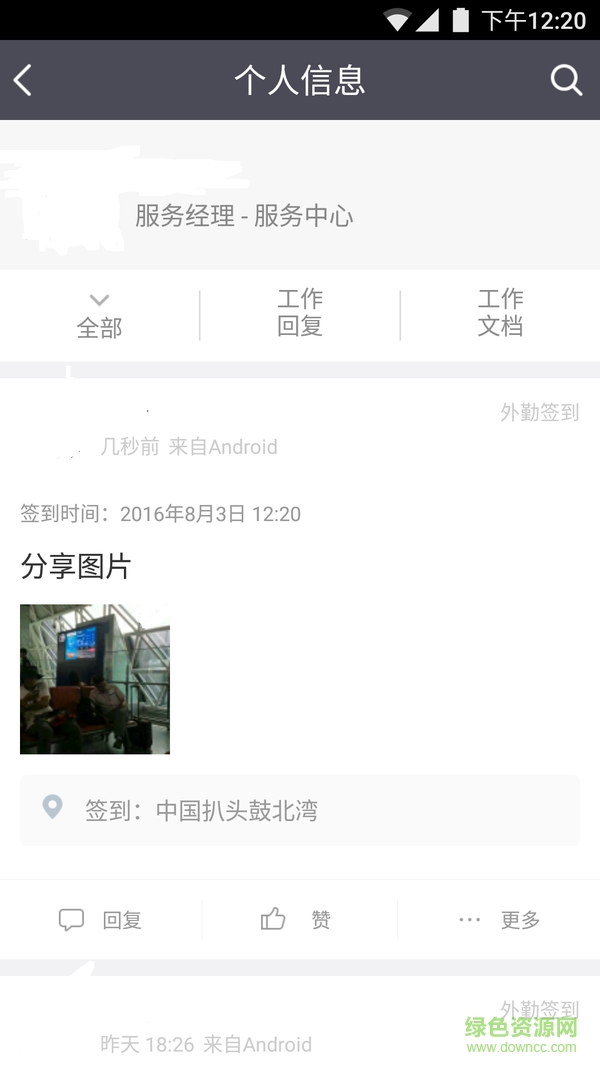
Task: Open 更多 options for the post
Action: click(500, 920)
